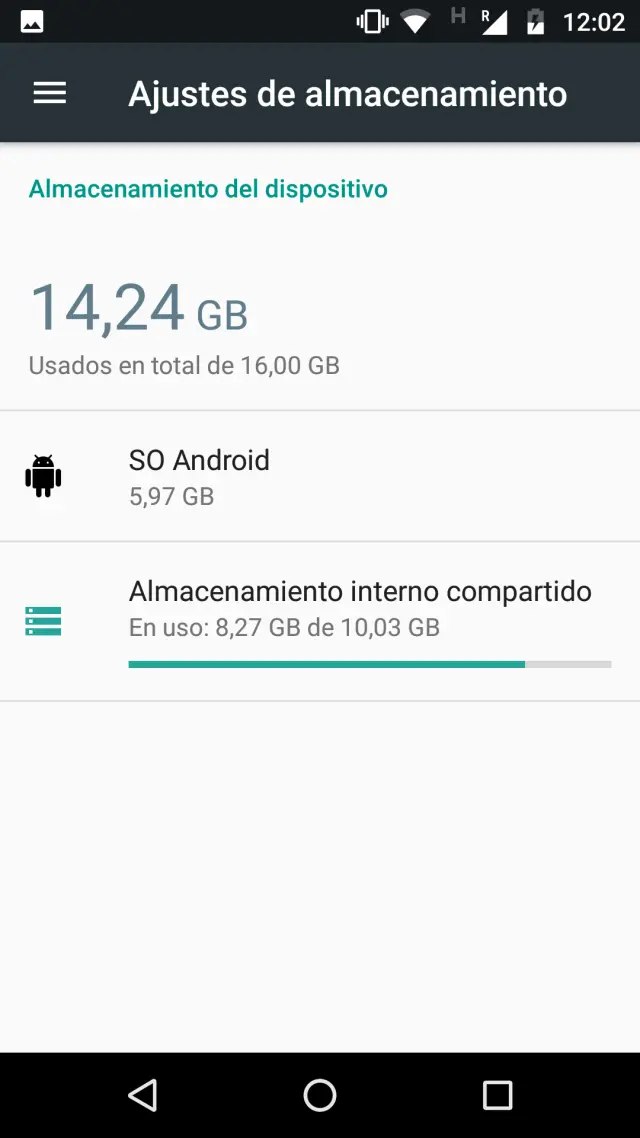This screenshot has width=640, height=1138.
Task: Open the SO Android storage row
Action: click(320, 476)
